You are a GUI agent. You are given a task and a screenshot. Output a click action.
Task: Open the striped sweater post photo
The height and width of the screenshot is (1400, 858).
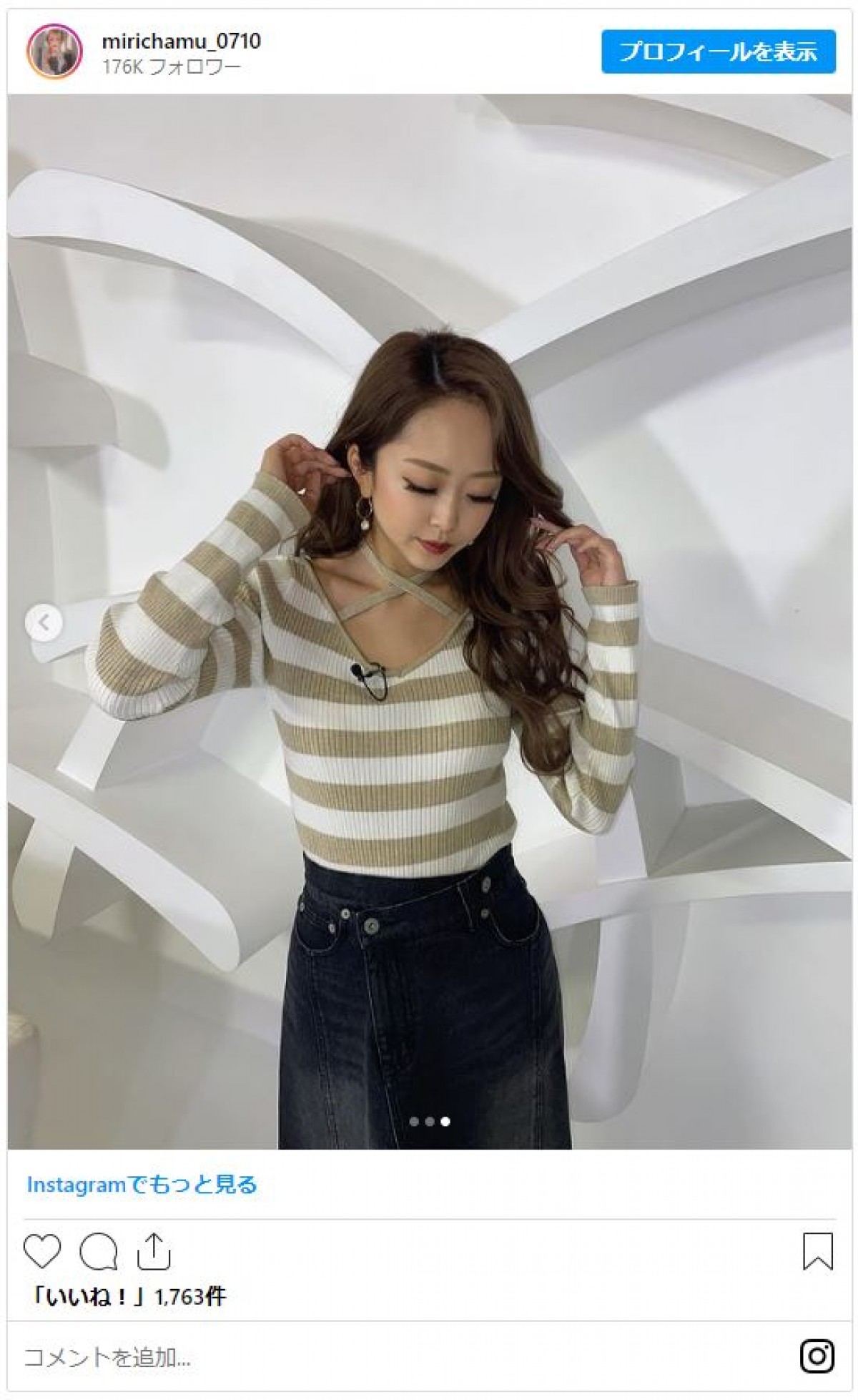coord(429,644)
